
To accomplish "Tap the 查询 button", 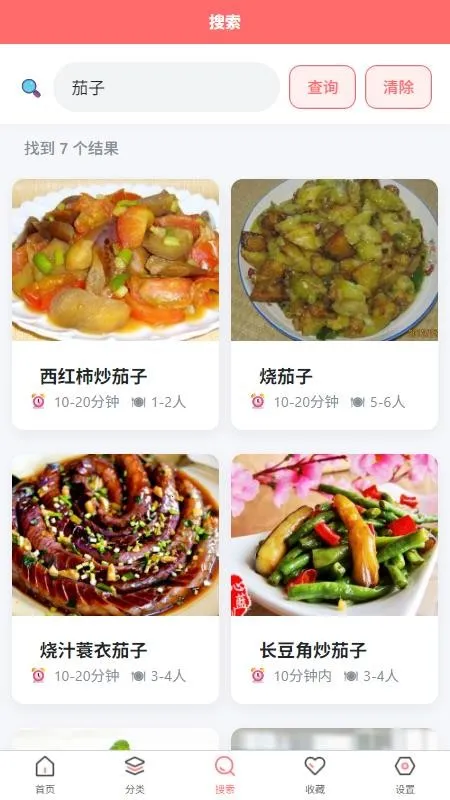I will (322, 87).
